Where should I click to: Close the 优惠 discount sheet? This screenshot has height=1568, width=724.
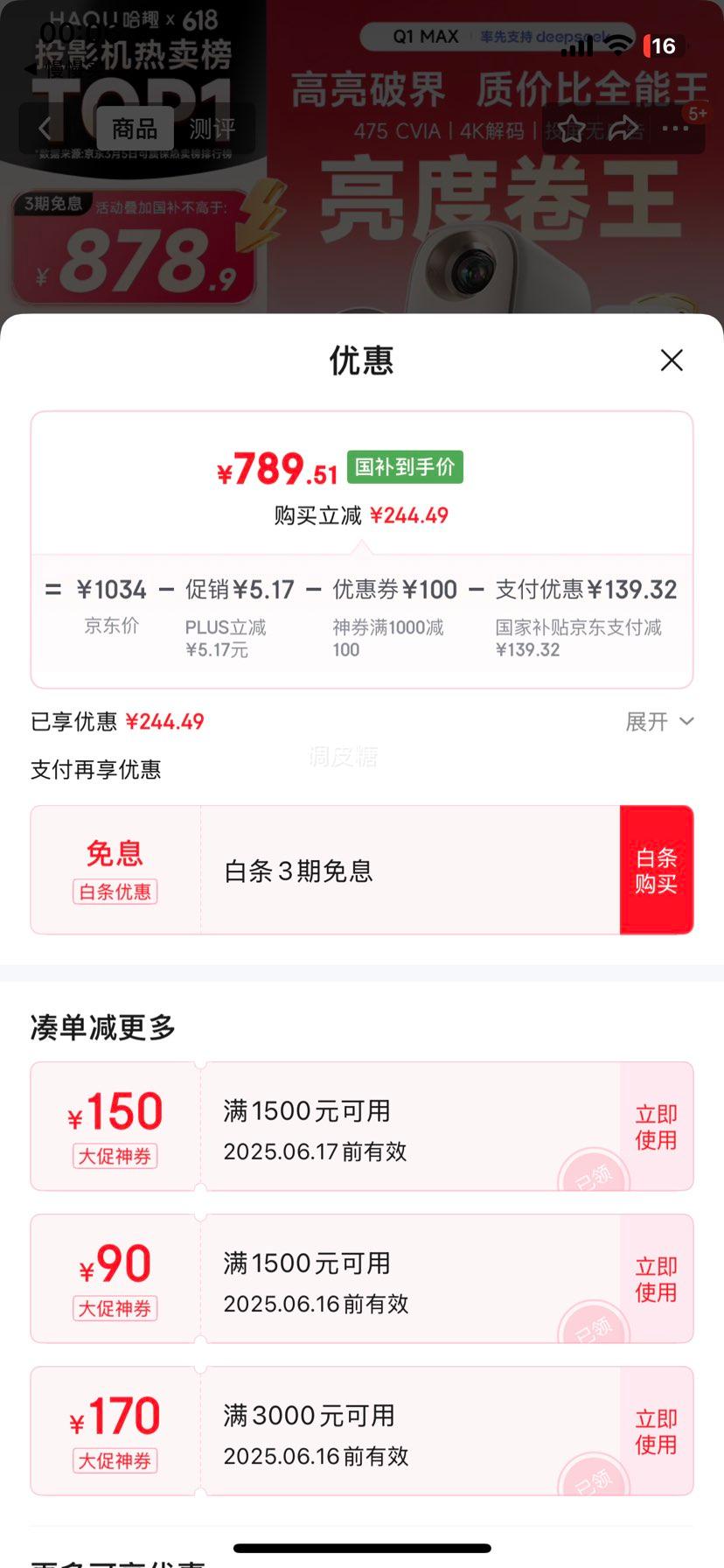tap(672, 360)
